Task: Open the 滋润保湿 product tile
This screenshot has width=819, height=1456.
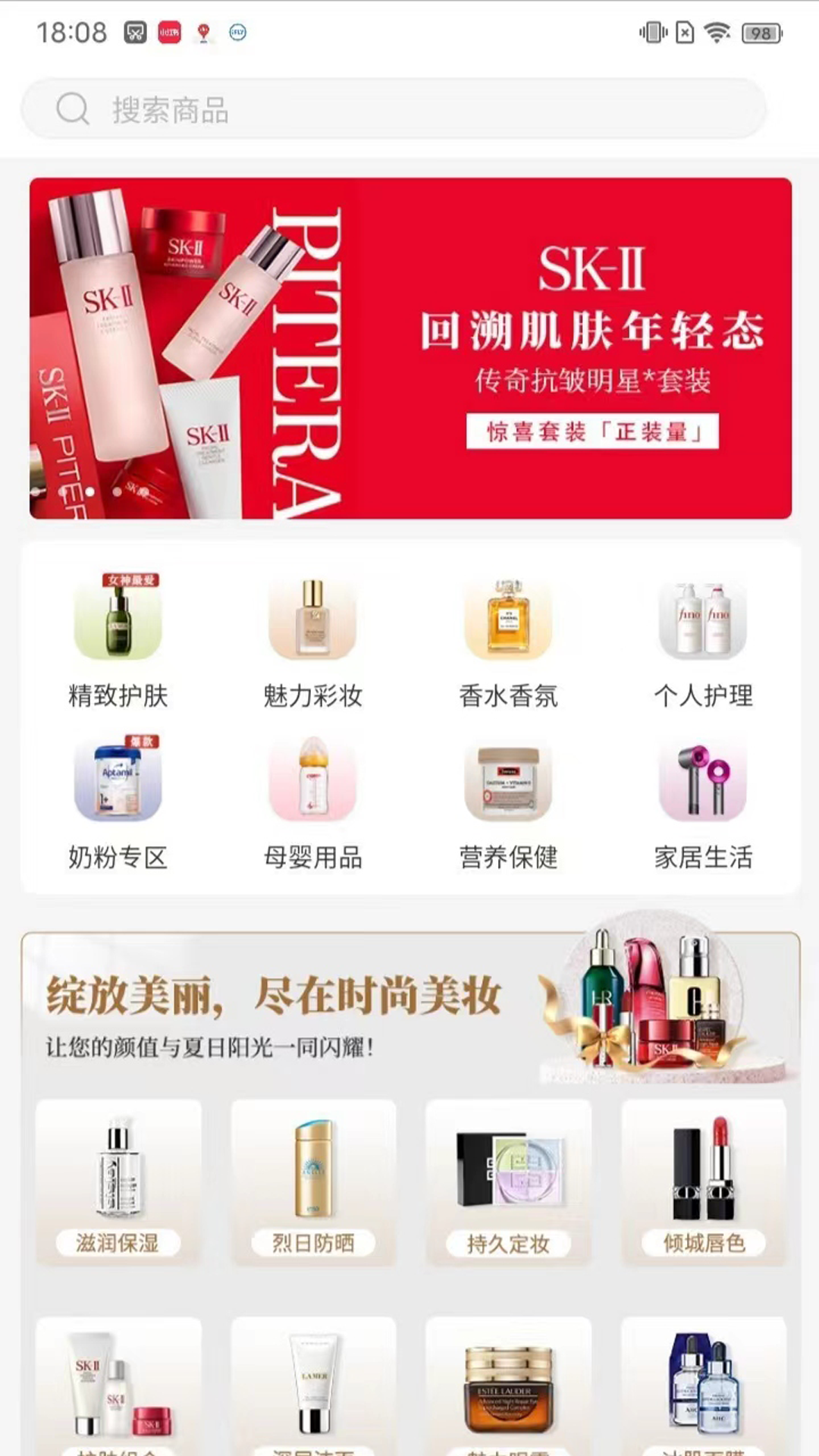Action: 118,1181
